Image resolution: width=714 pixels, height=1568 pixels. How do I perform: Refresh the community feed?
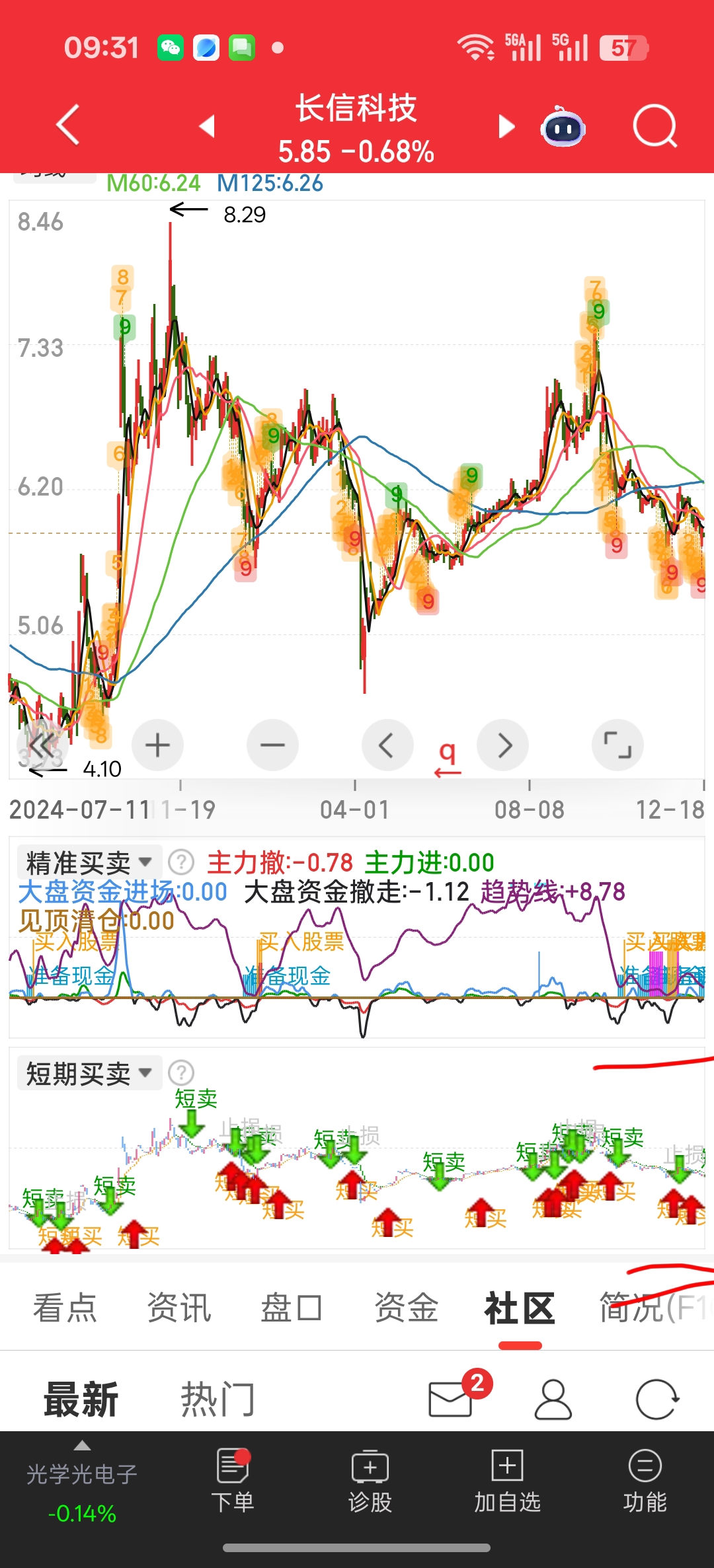[x=657, y=1399]
